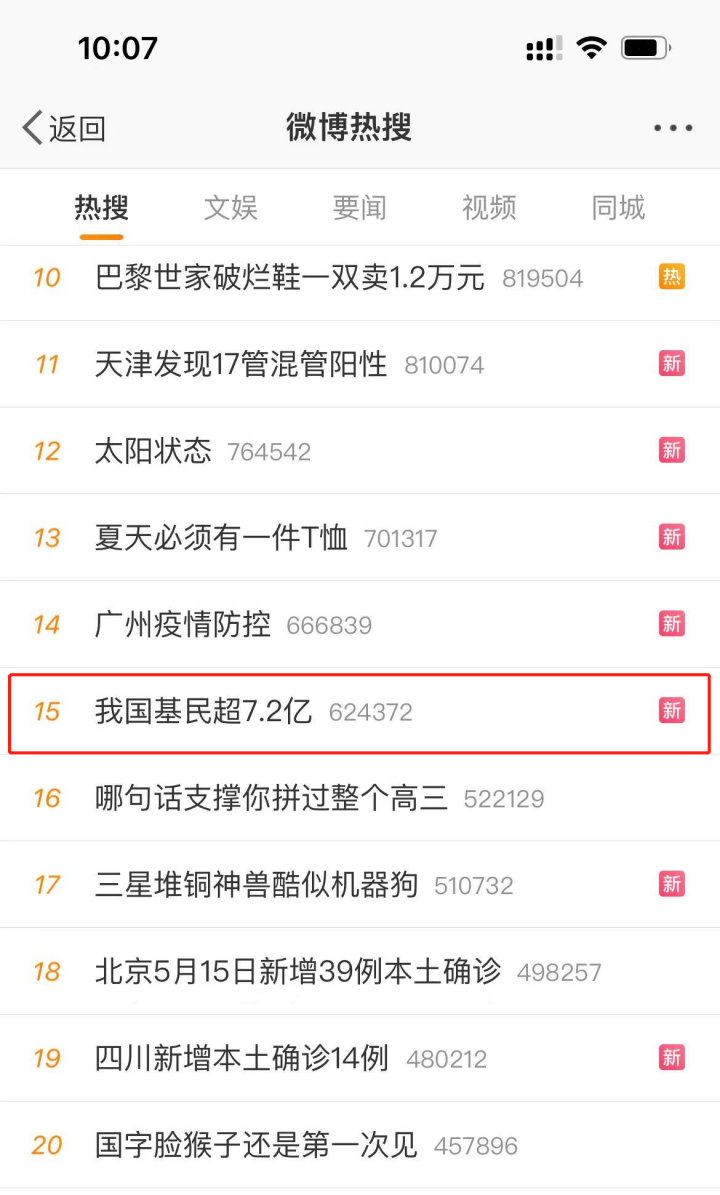
Task: Open the 同城 tab
Action: click(x=618, y=208)
